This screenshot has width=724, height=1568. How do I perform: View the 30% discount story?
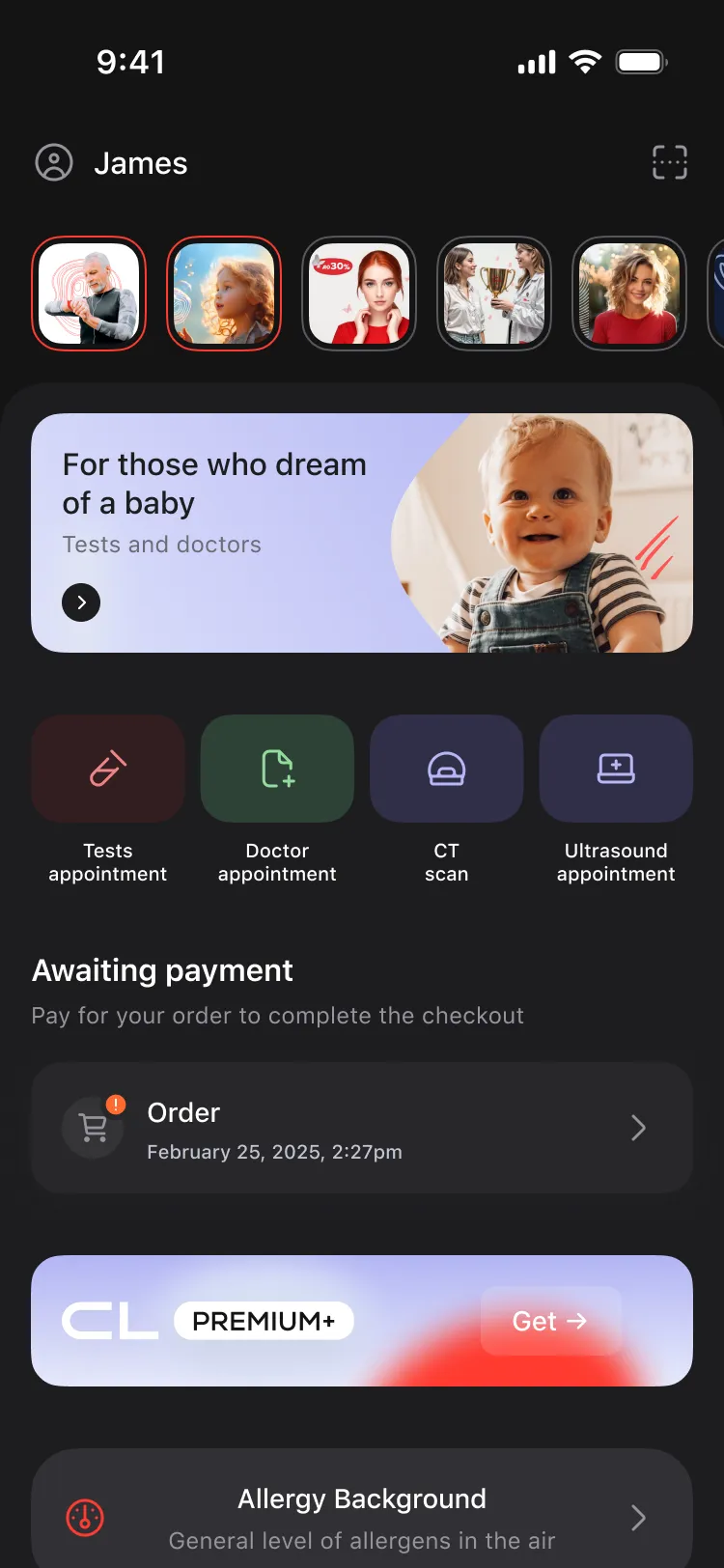(x=359, y=294)
